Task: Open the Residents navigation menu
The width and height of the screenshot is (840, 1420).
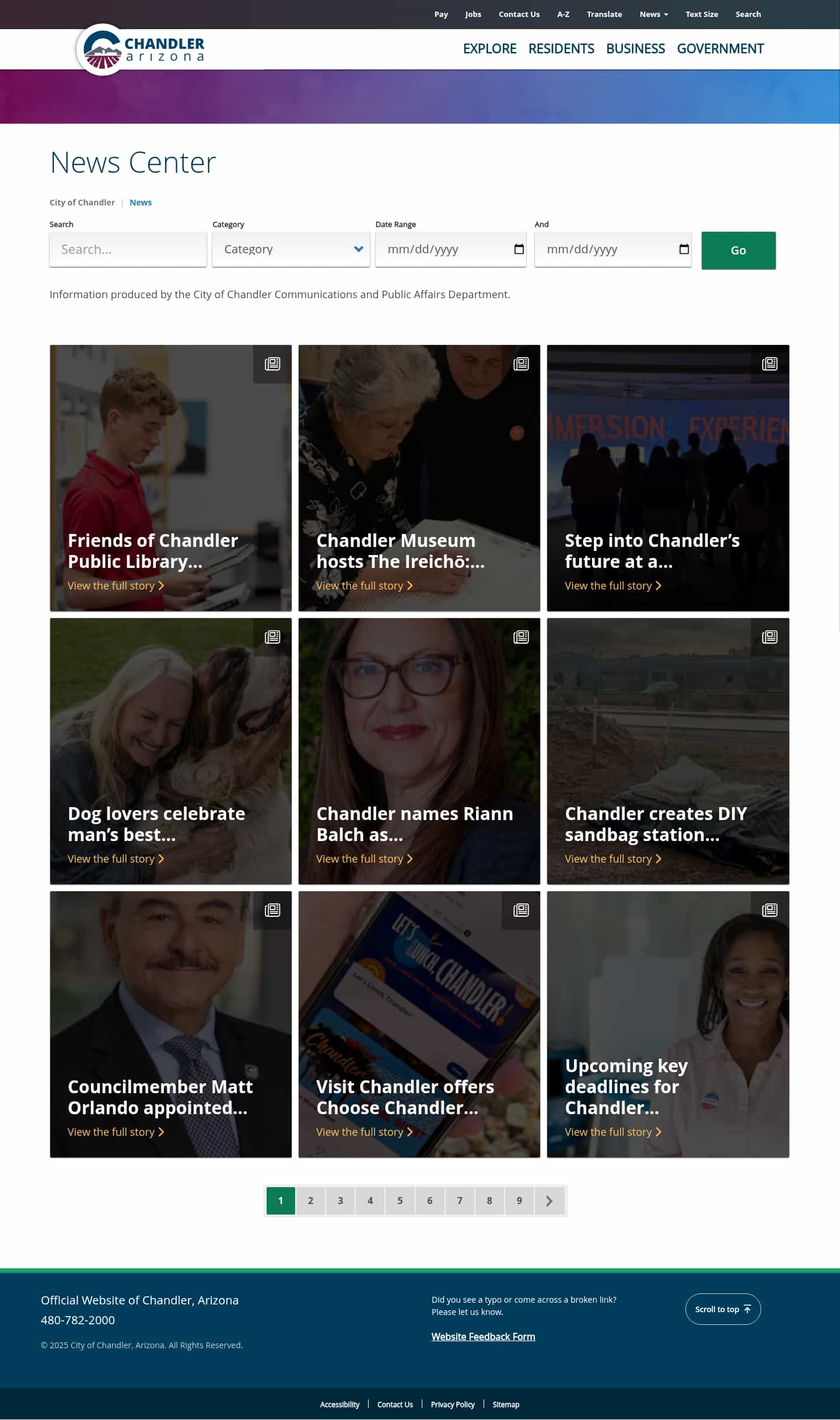Action: click(561, 49)
